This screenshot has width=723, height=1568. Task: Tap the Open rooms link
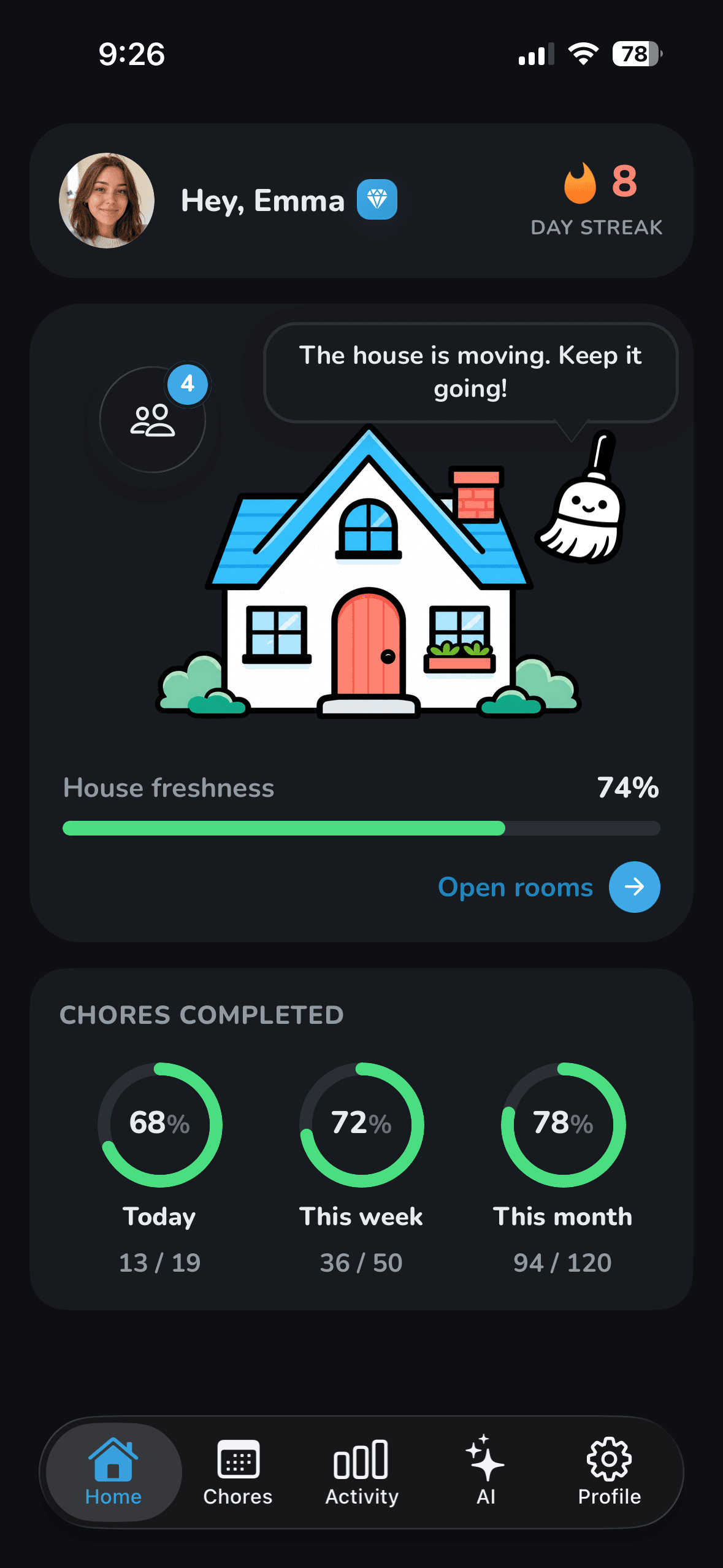(x=516, y=887)
